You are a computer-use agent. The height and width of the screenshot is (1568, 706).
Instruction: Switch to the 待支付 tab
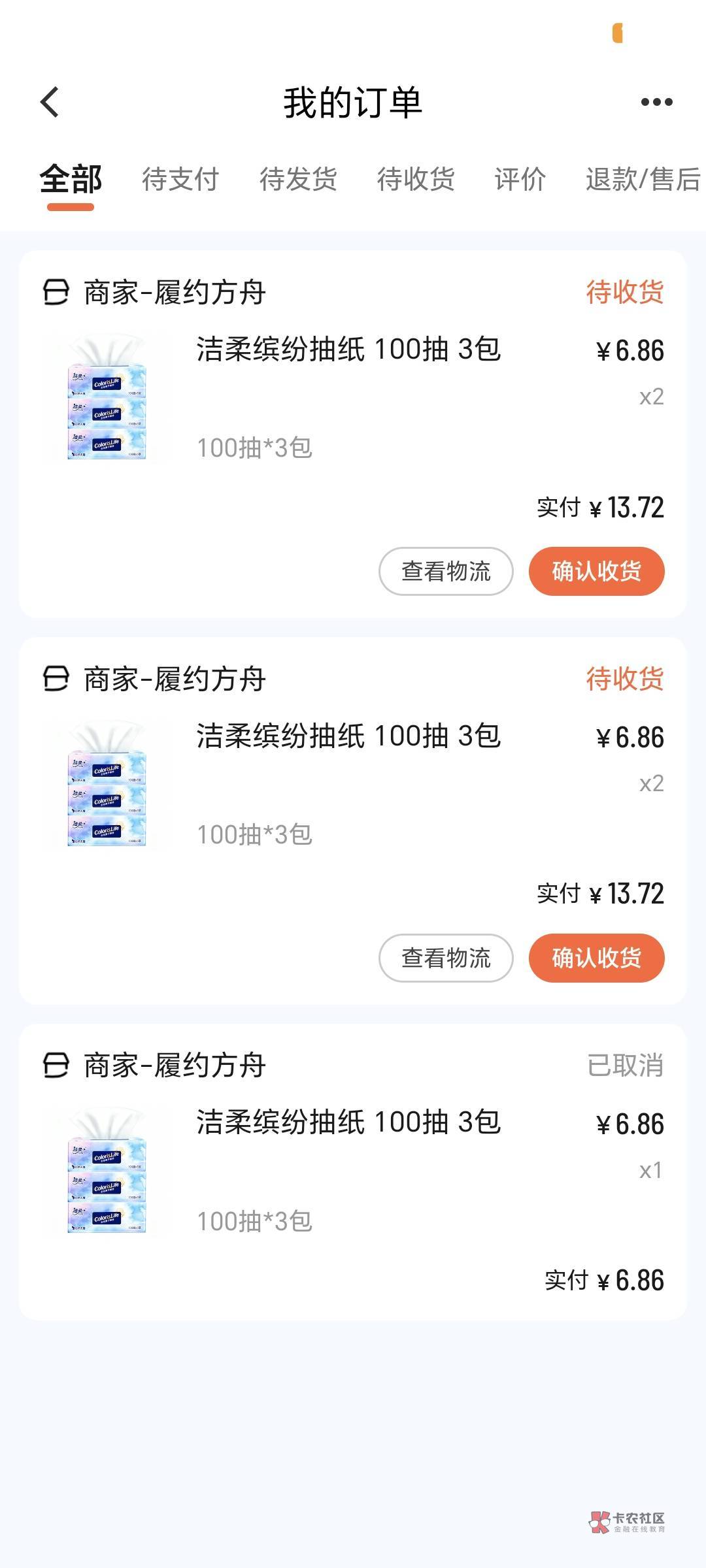[180, 179]
